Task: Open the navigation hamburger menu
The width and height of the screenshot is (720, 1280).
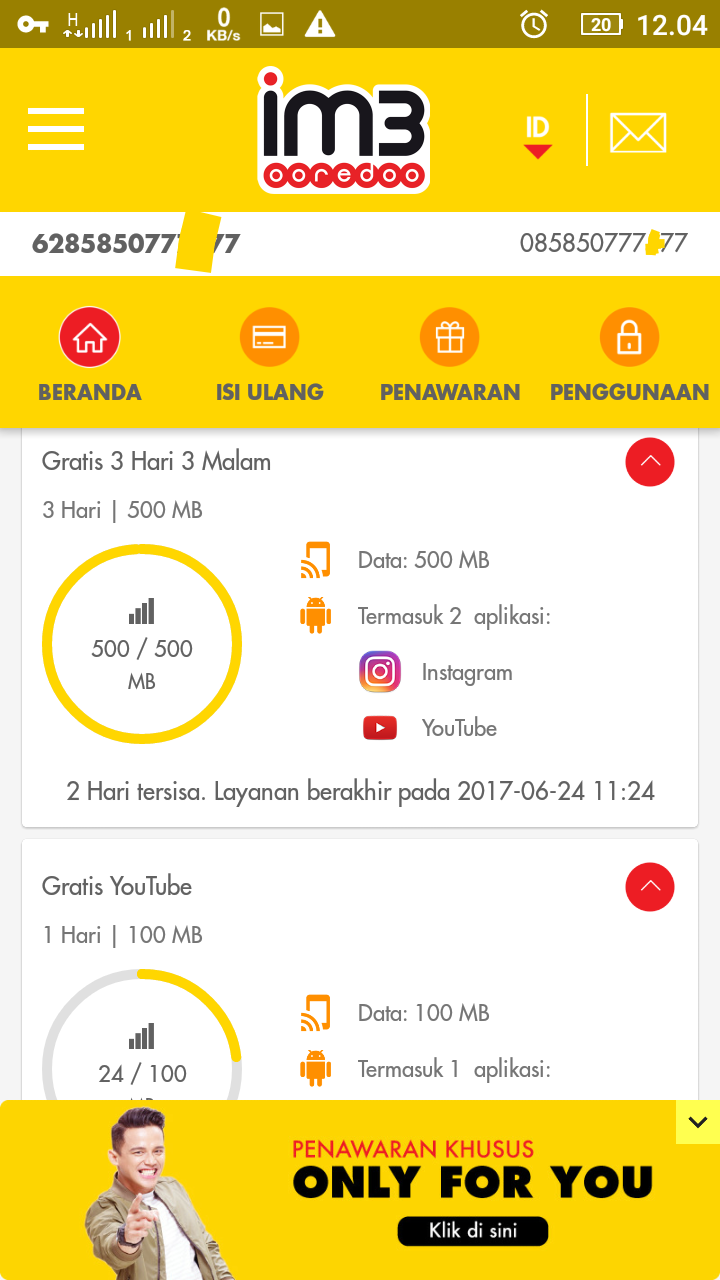Action: click(x=56, y=129)
